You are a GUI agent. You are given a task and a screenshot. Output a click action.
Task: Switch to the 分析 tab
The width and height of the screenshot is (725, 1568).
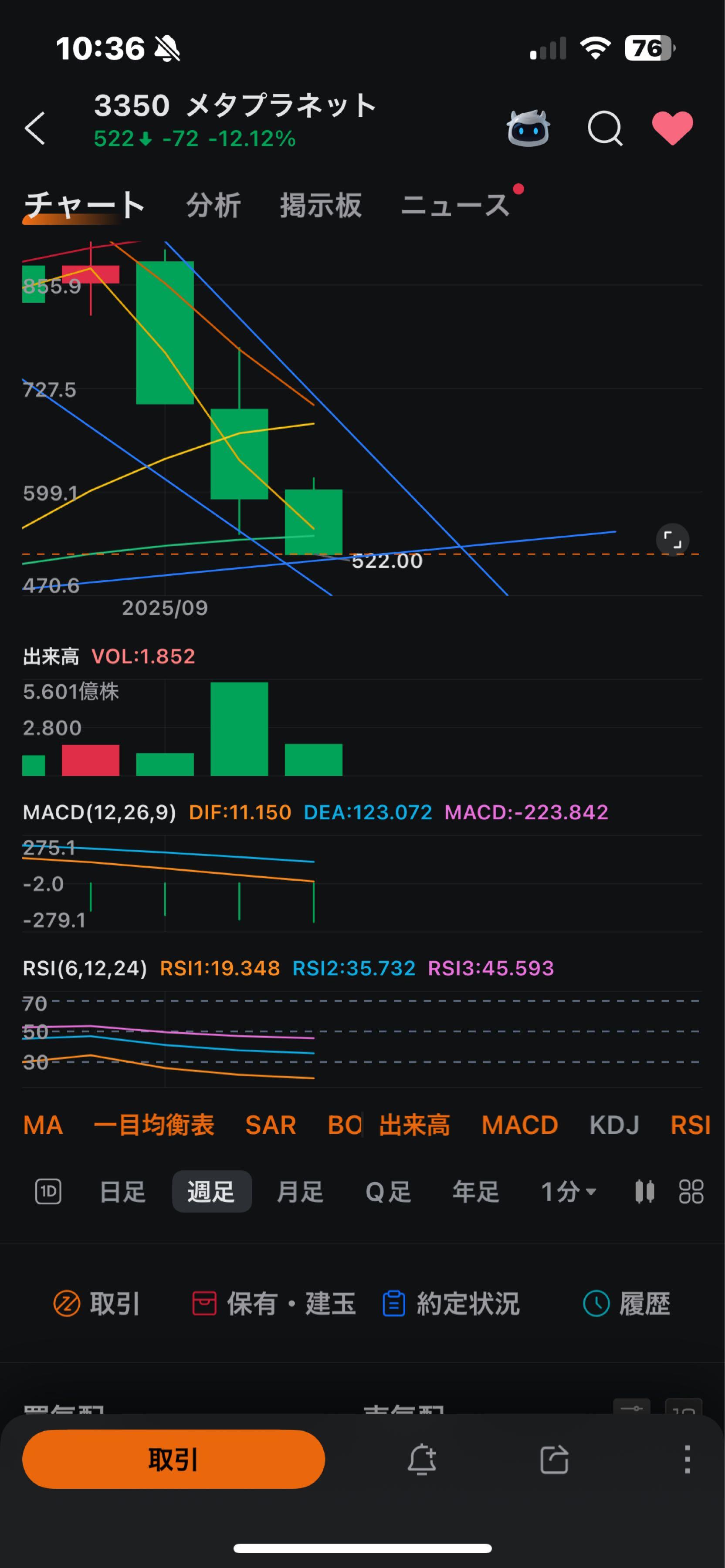tap(213, 205)
